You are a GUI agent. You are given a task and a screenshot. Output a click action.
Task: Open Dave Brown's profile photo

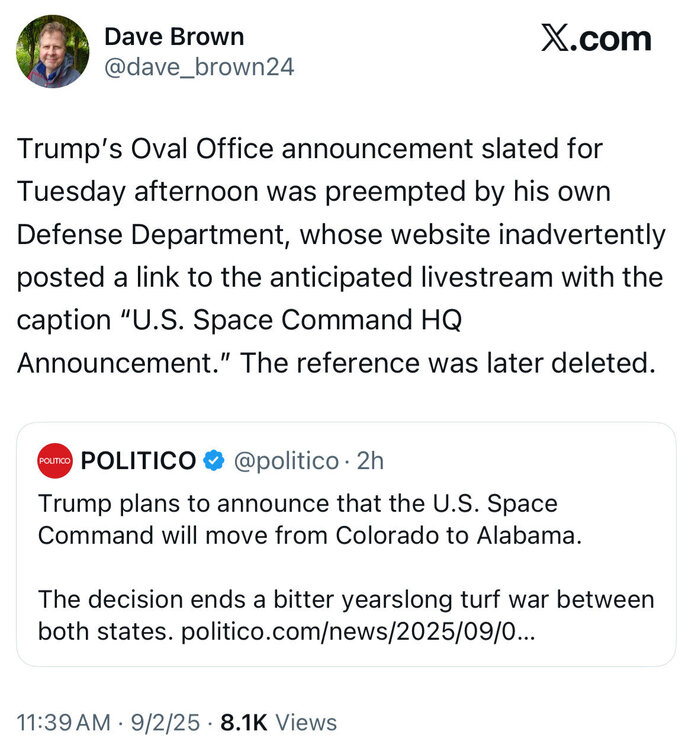pos(52,51)
